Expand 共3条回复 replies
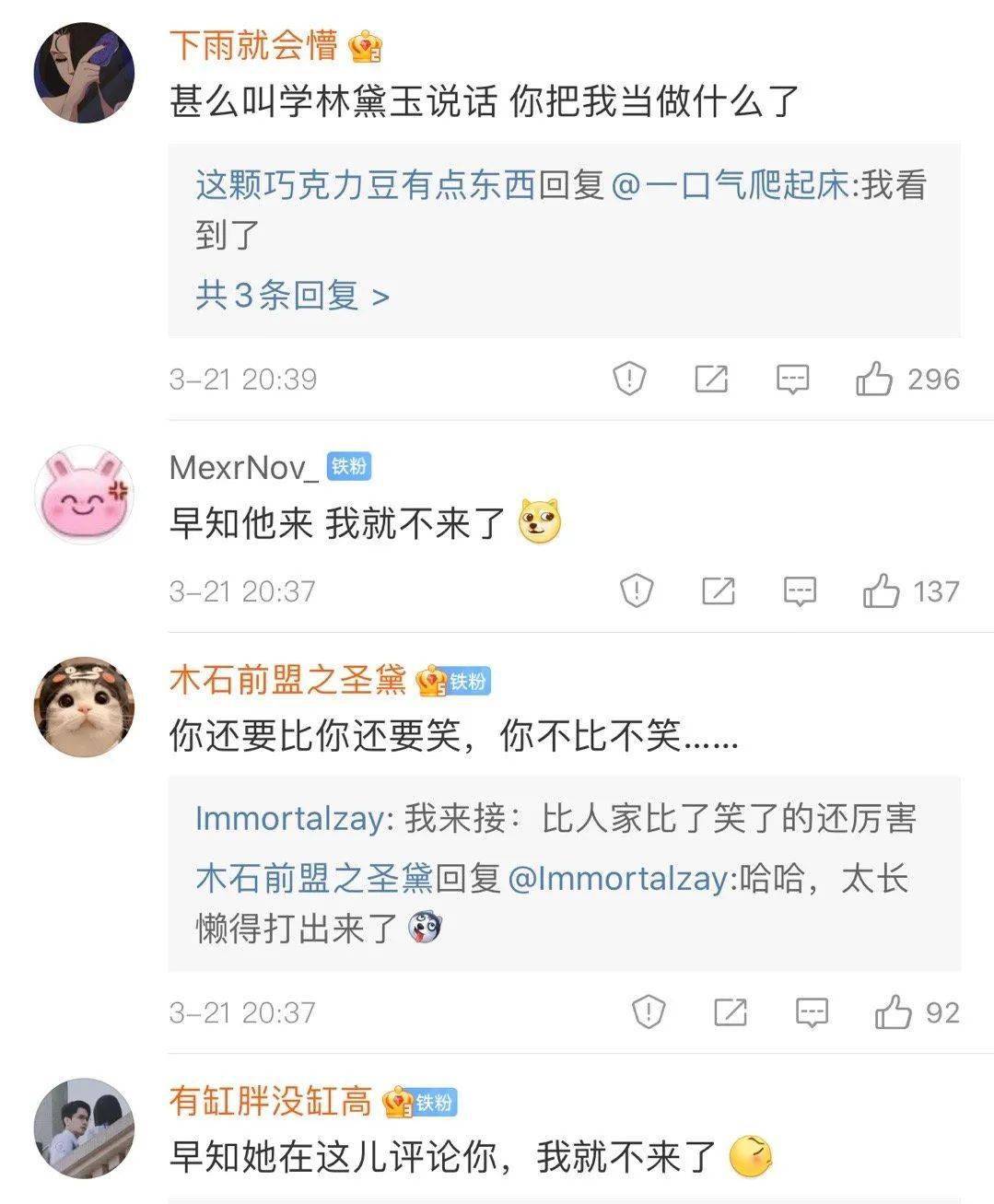Viewport: 994px width, 1204px height. pyautogui.click(x=292, y=296)
